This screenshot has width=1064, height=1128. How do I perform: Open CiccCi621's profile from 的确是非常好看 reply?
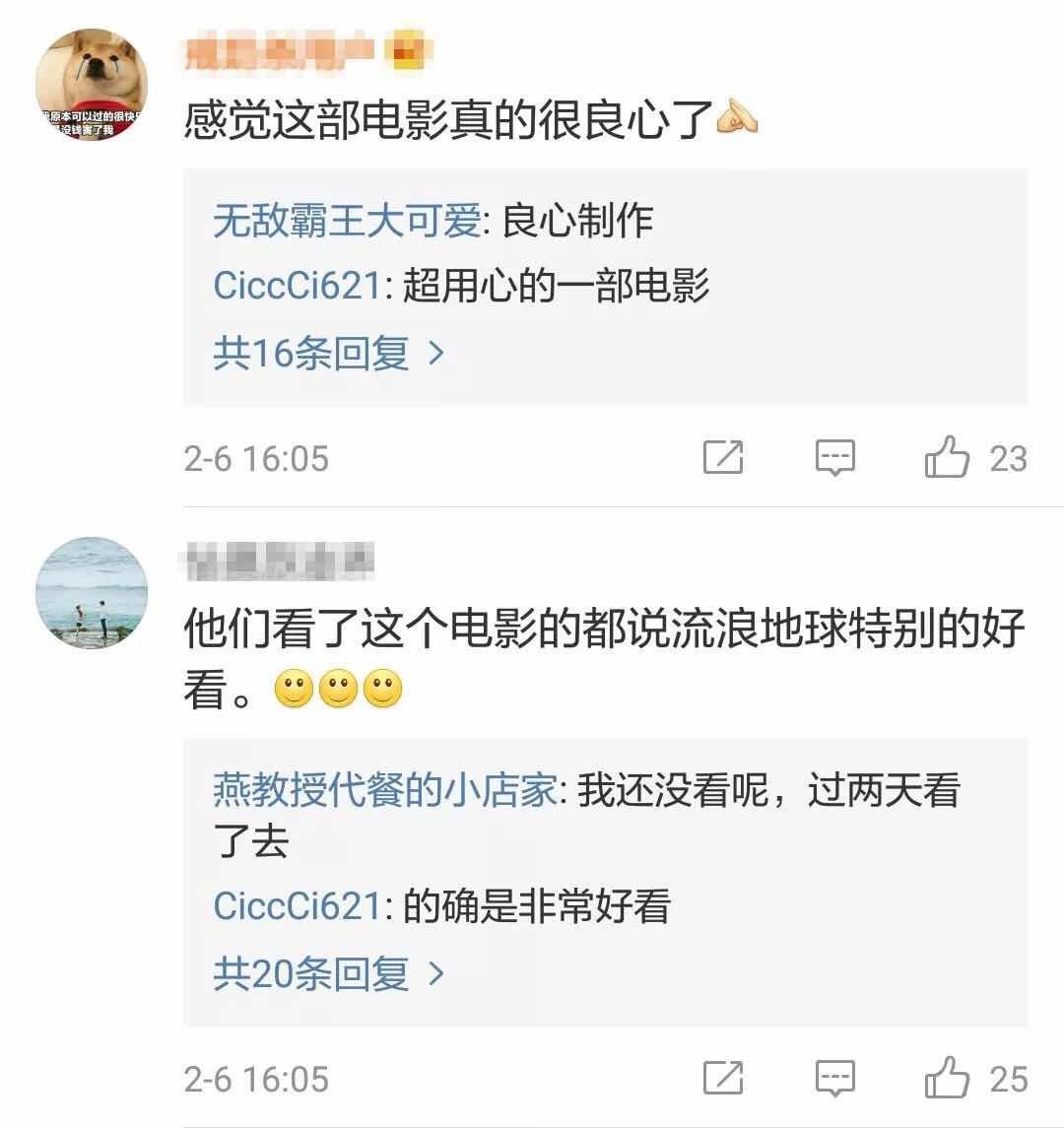(297, 906)
